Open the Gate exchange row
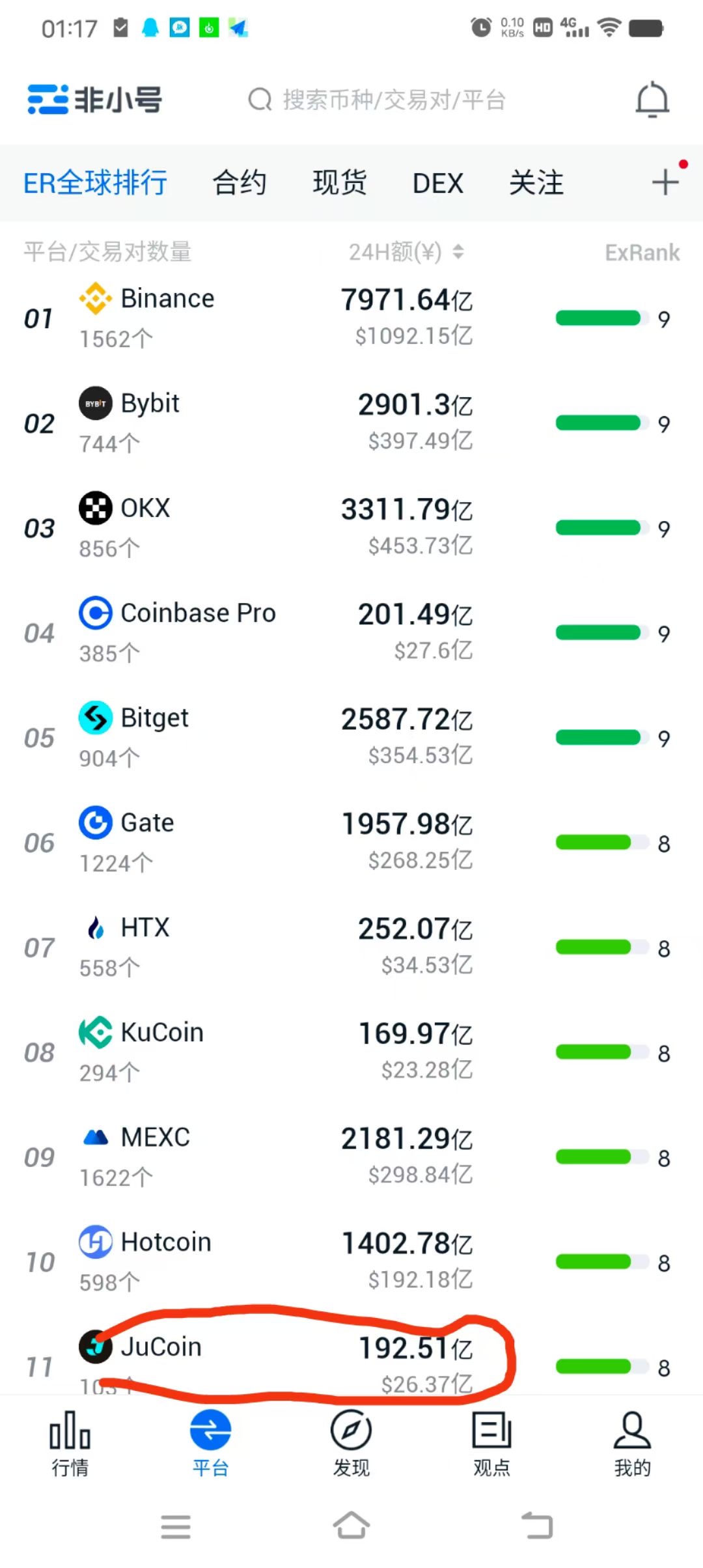 tap(351, 843)
